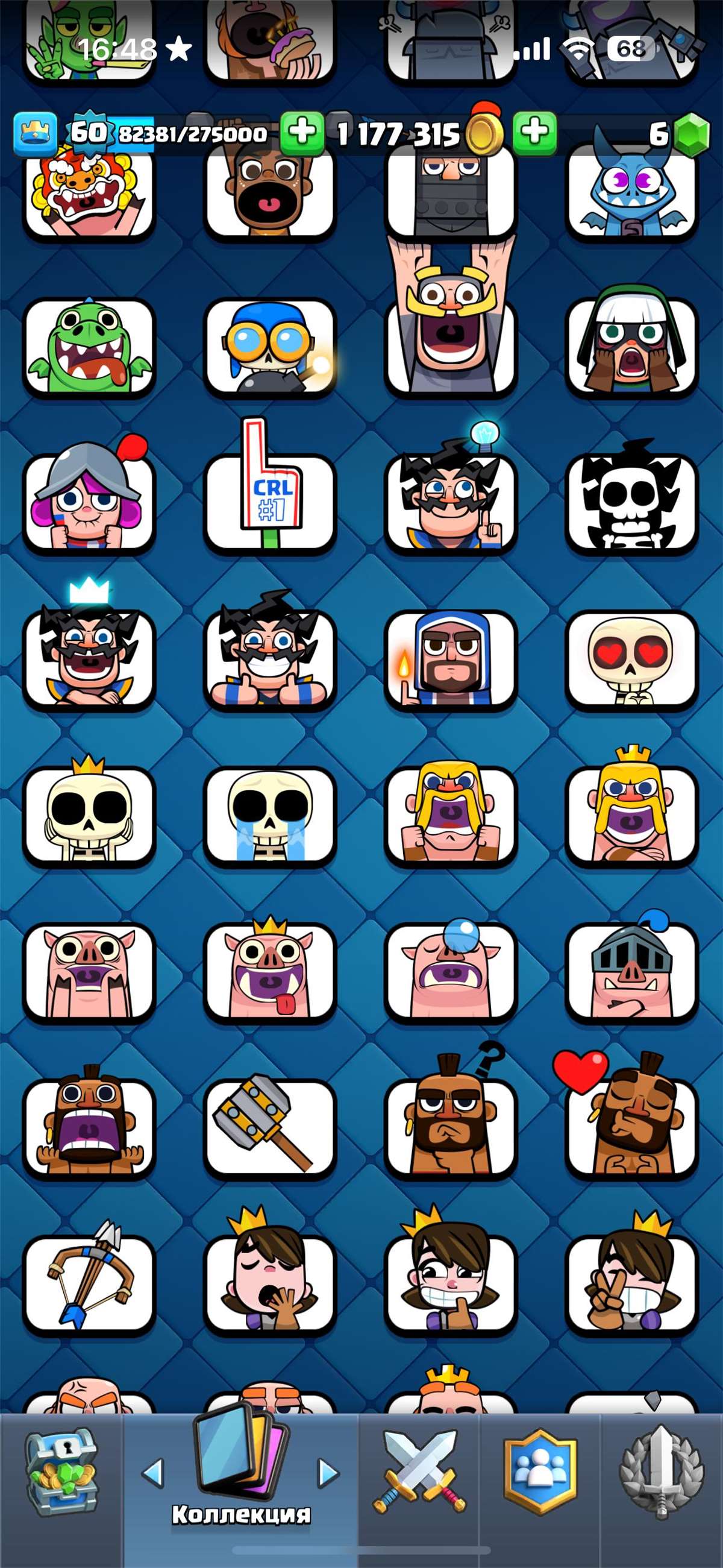723x1568 pixels.
Task: Pick the pig wearing knight helmet emote
Action: 630,972
